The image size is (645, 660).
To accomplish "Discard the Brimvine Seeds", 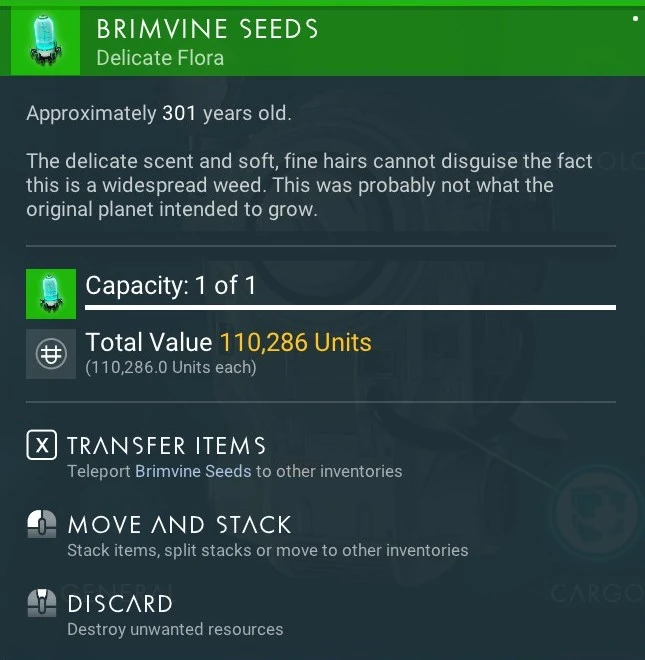I will coord(155,614).
